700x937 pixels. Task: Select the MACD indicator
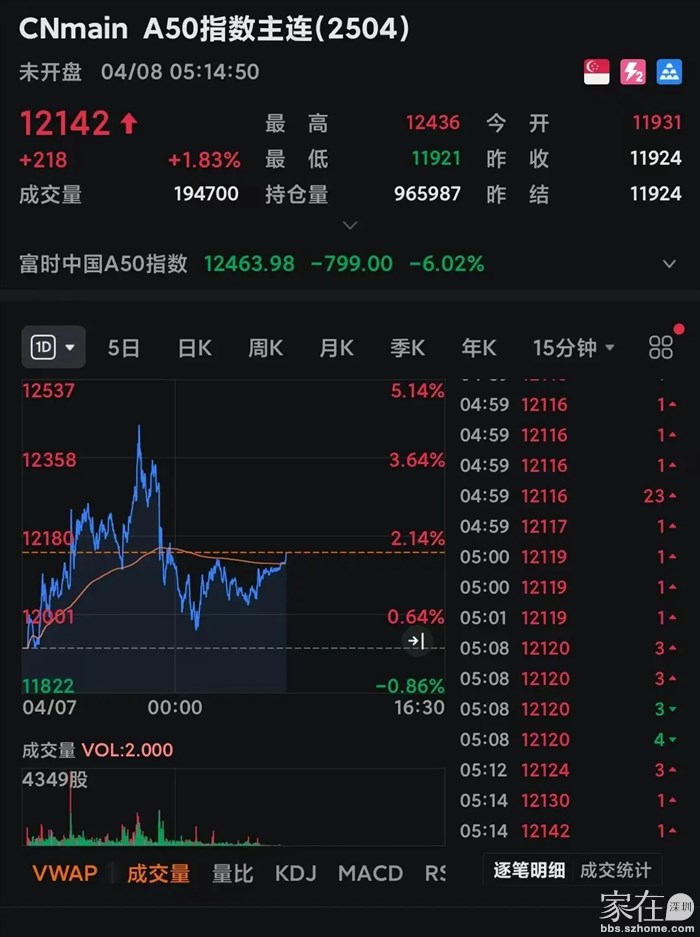pyautogui.click(x=370, y=873)
